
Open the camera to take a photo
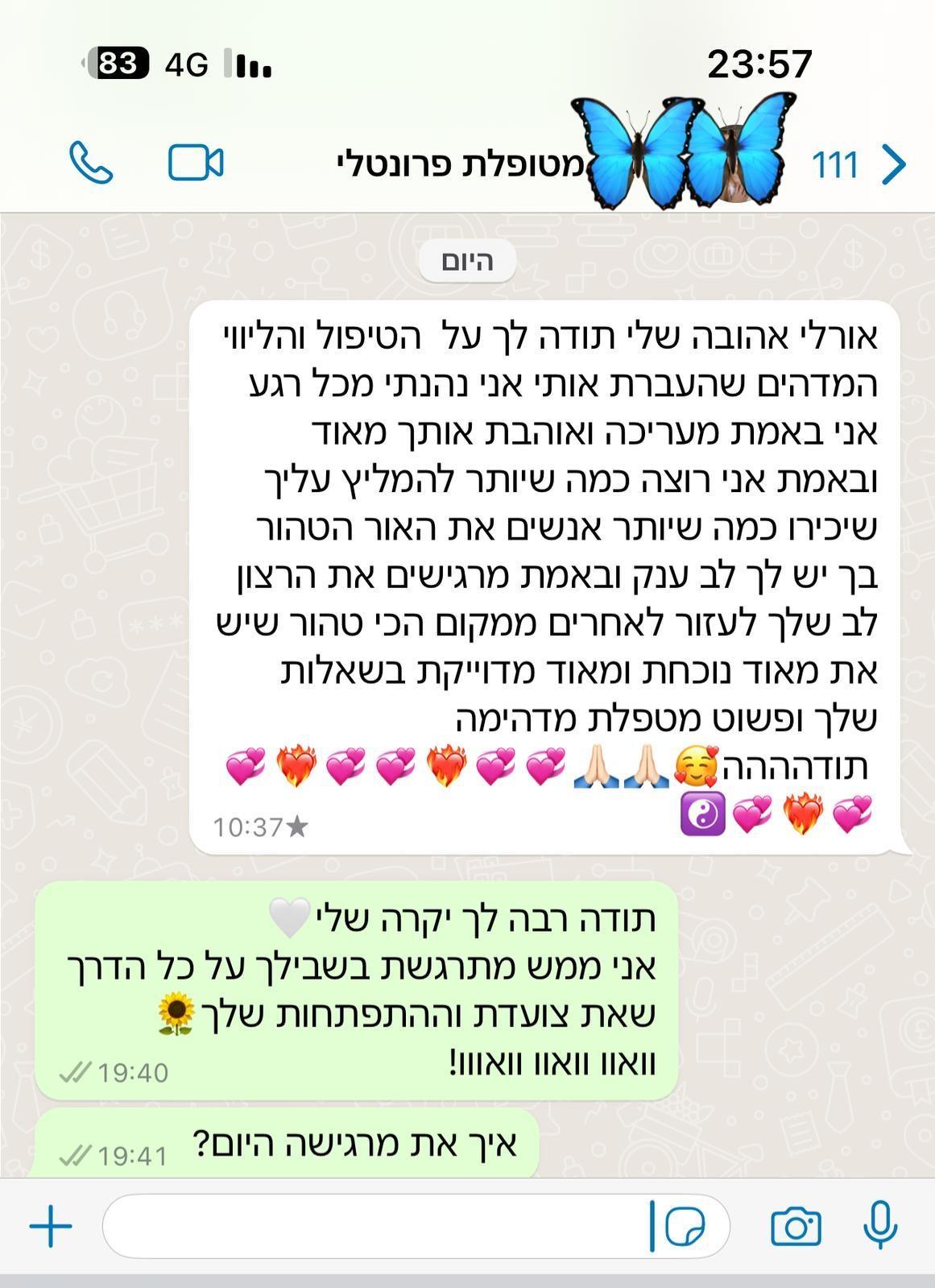[796, 1226]
